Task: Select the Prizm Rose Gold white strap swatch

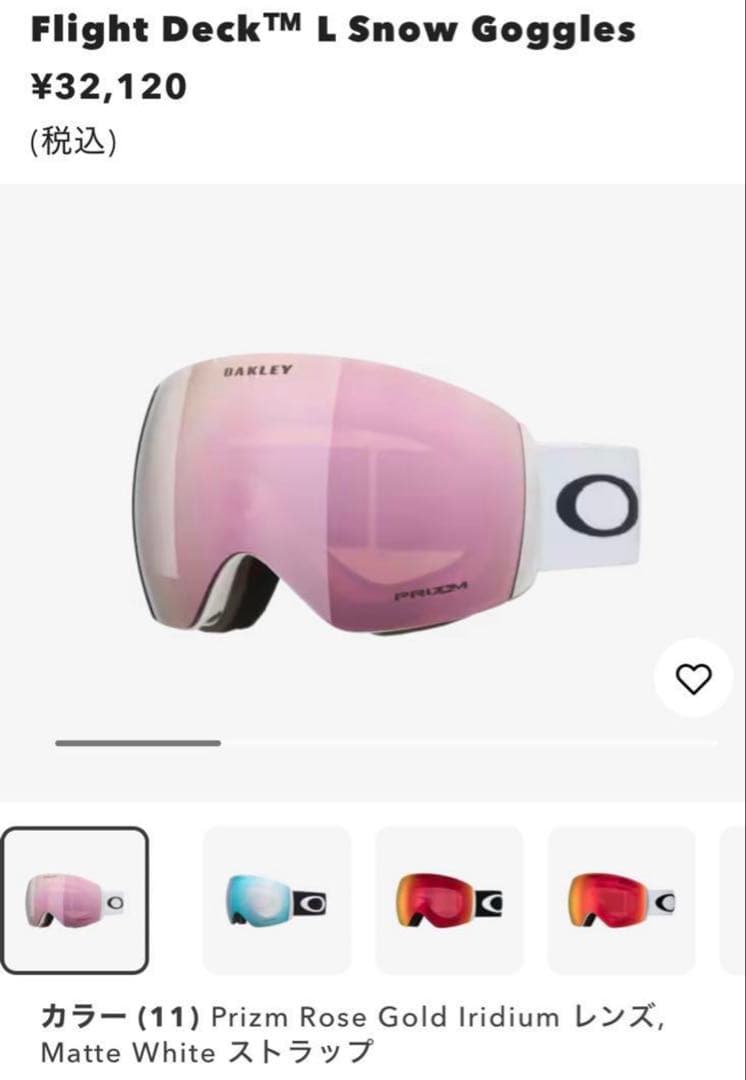Action: (75, 900)
